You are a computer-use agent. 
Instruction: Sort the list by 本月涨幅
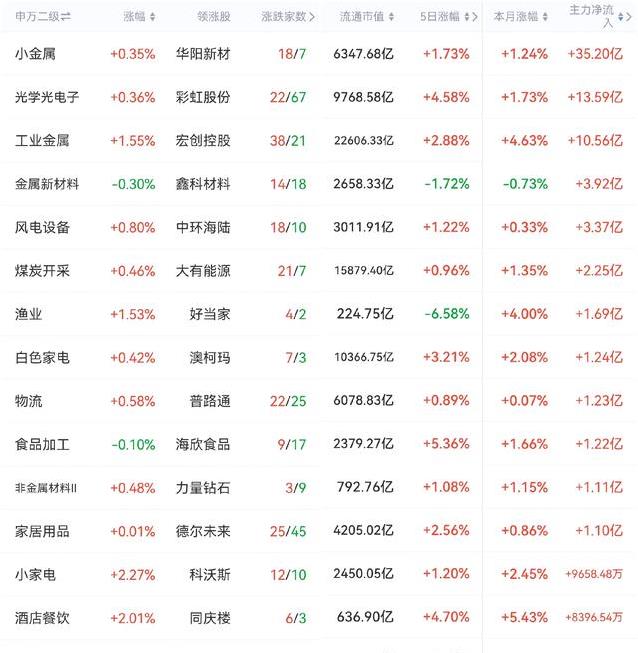coord(522,16)
